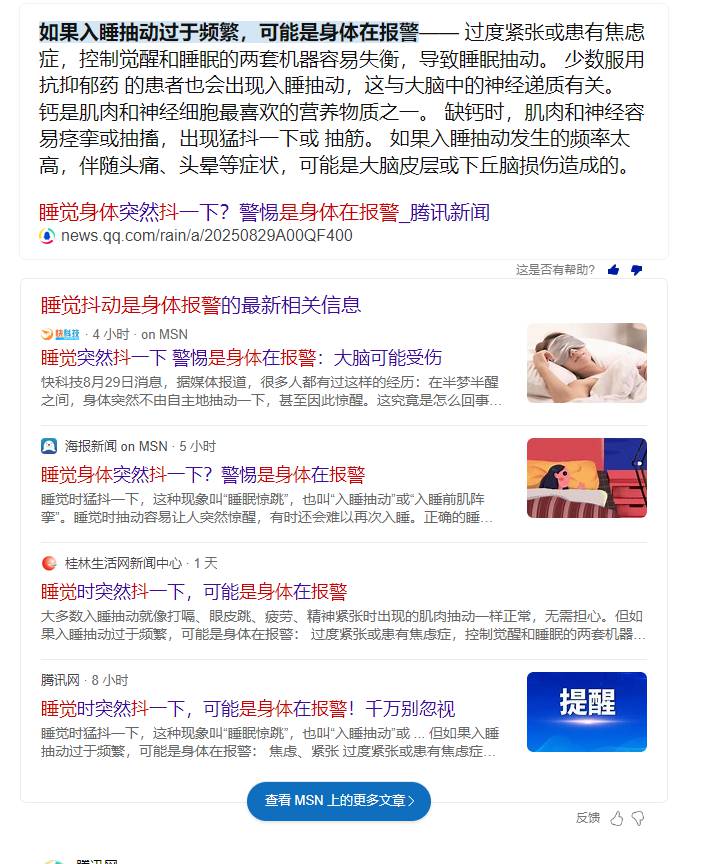
Task: Open the news.qq.com source URL
Action: point(206,236)
